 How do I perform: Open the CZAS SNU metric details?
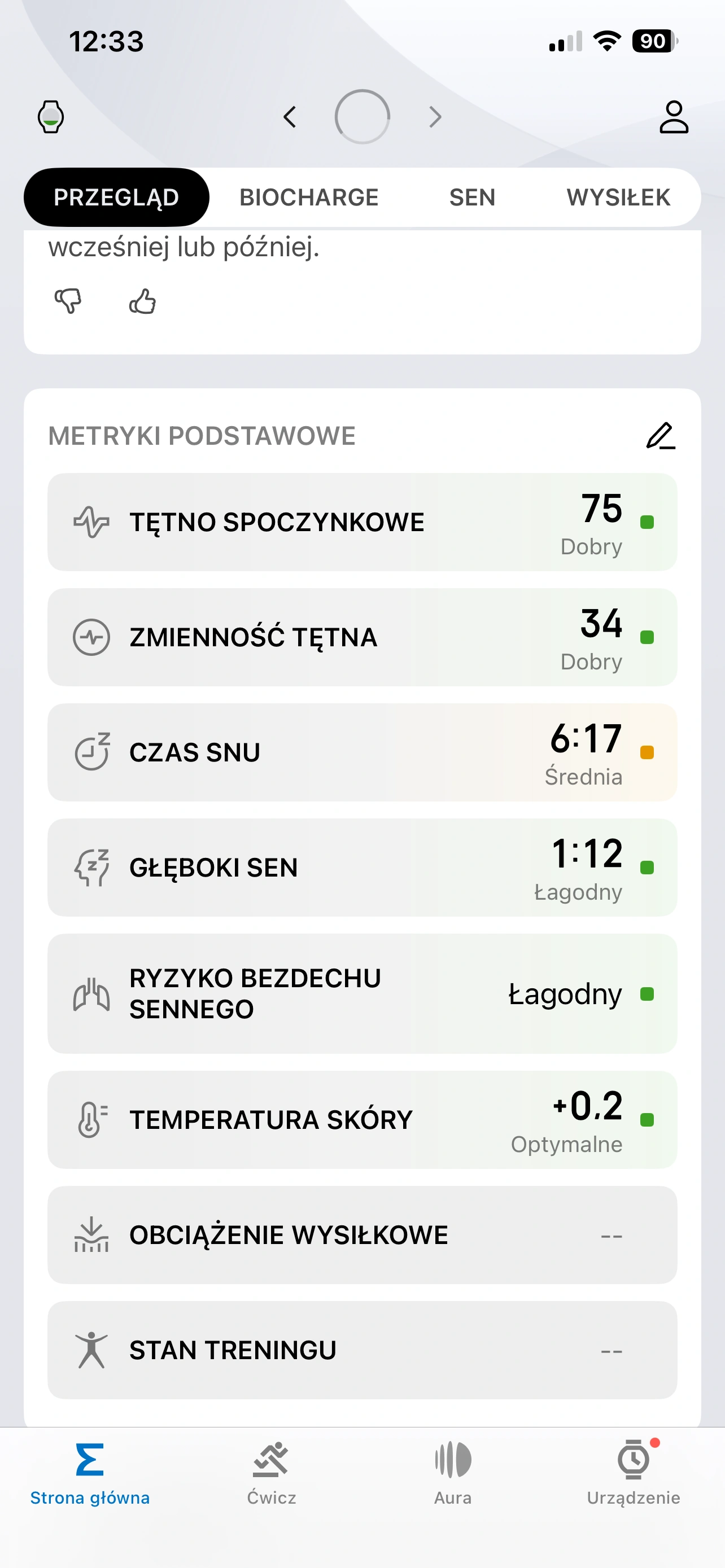click(x=362, y=752)
